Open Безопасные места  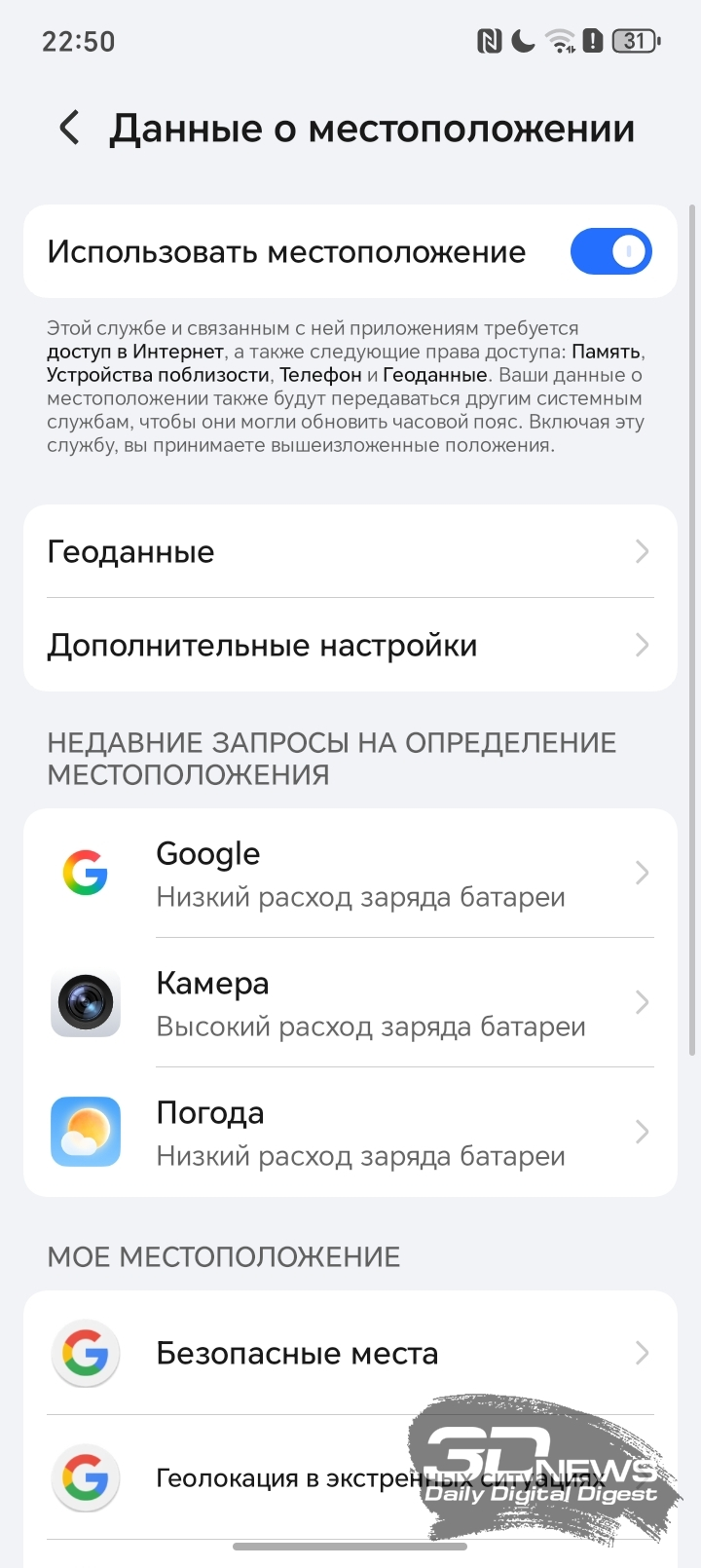pos(350,1353)
